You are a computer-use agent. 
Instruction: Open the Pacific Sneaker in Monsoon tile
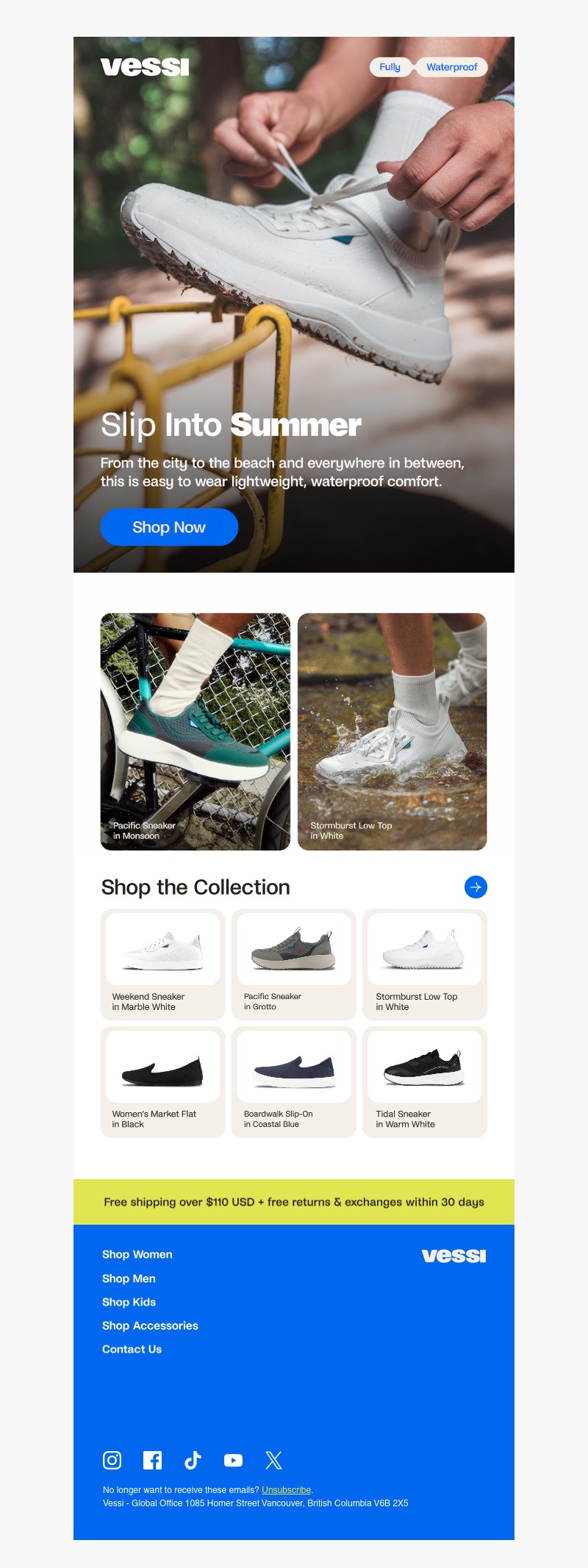tap(196, 731)
